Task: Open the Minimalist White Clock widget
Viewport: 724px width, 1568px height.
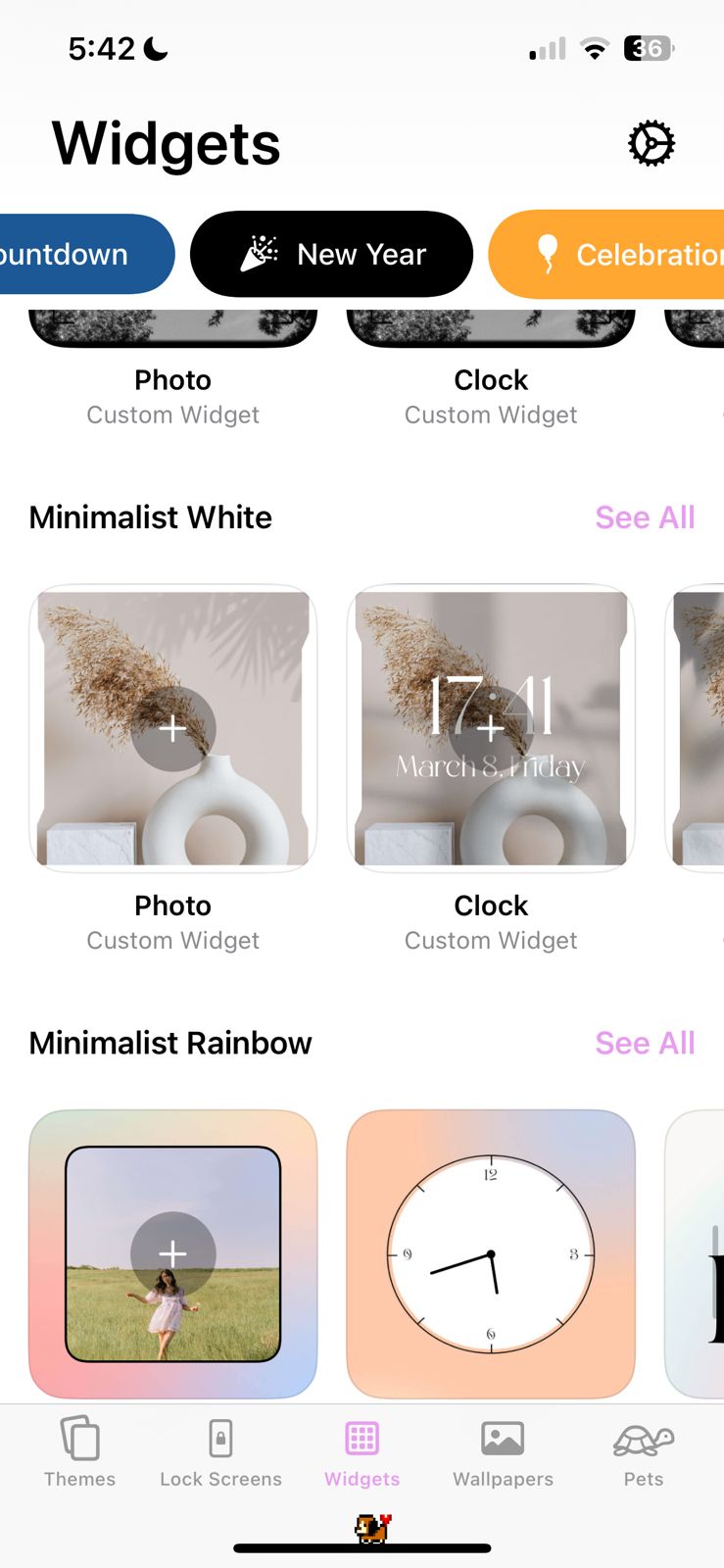Action: (491, 727)
